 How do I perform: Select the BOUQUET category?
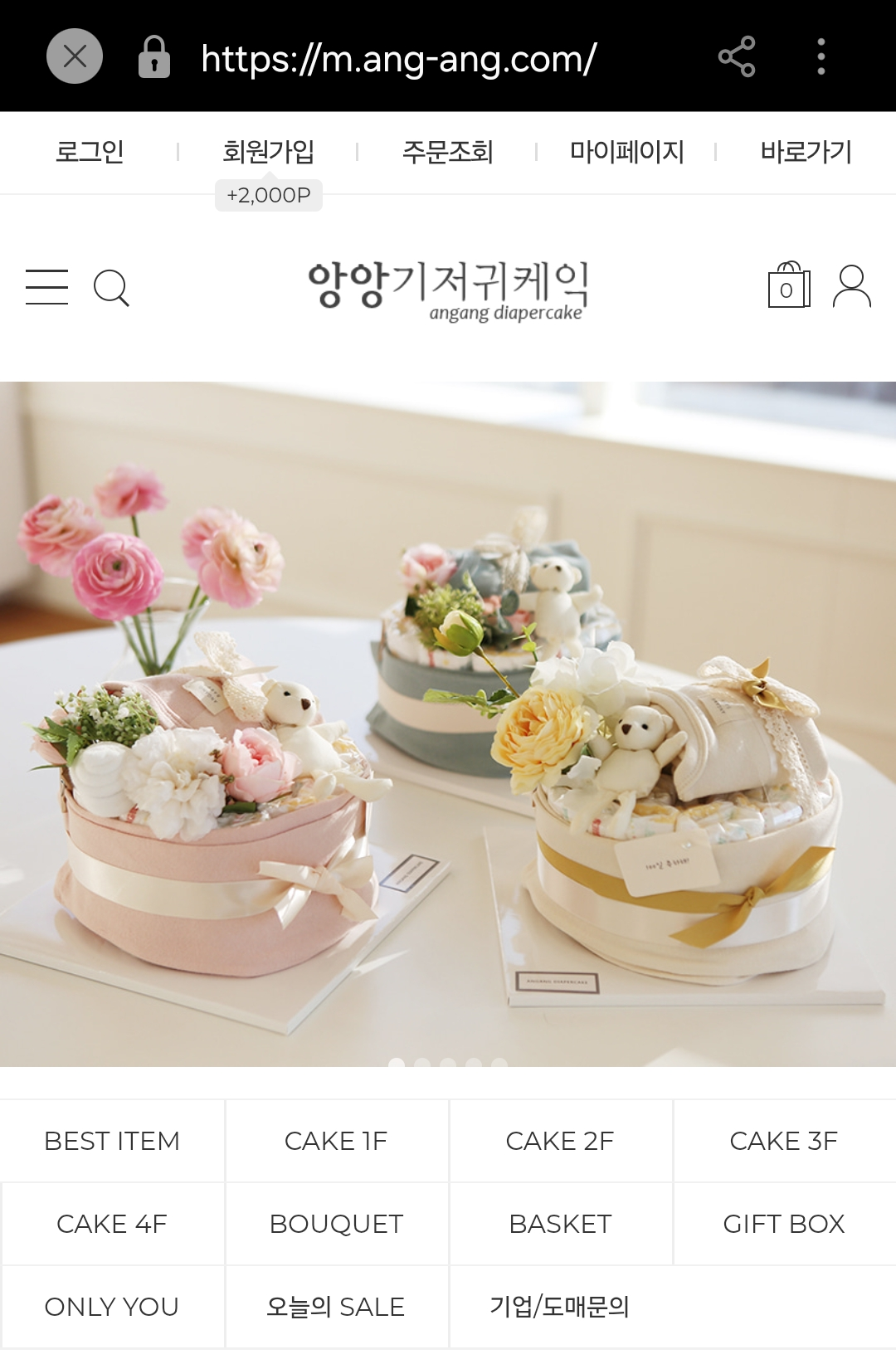point(336,1224)
